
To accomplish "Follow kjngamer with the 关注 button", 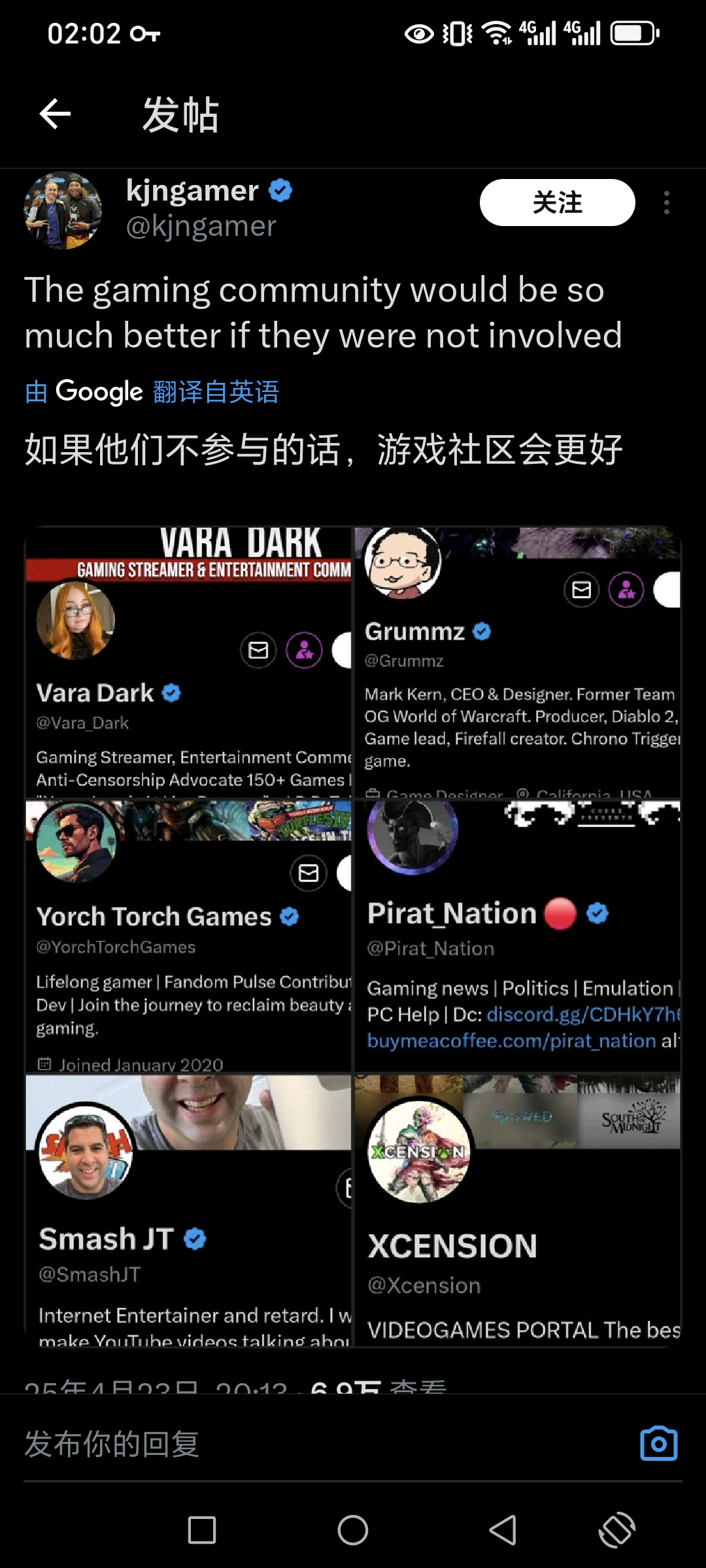I will pyautogui.click(x=557, y=203).
